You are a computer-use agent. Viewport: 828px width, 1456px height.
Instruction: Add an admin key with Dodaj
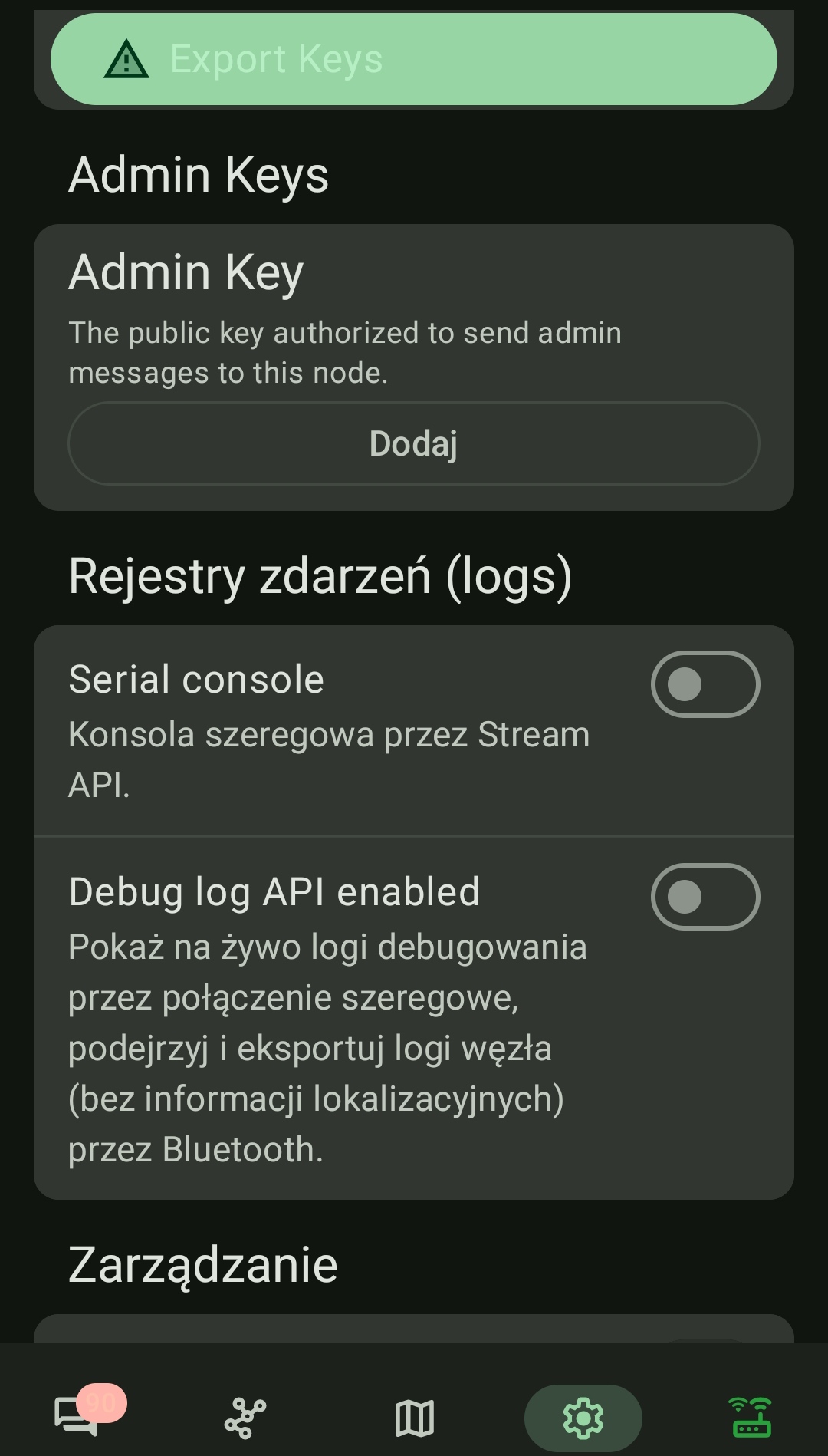413,443
